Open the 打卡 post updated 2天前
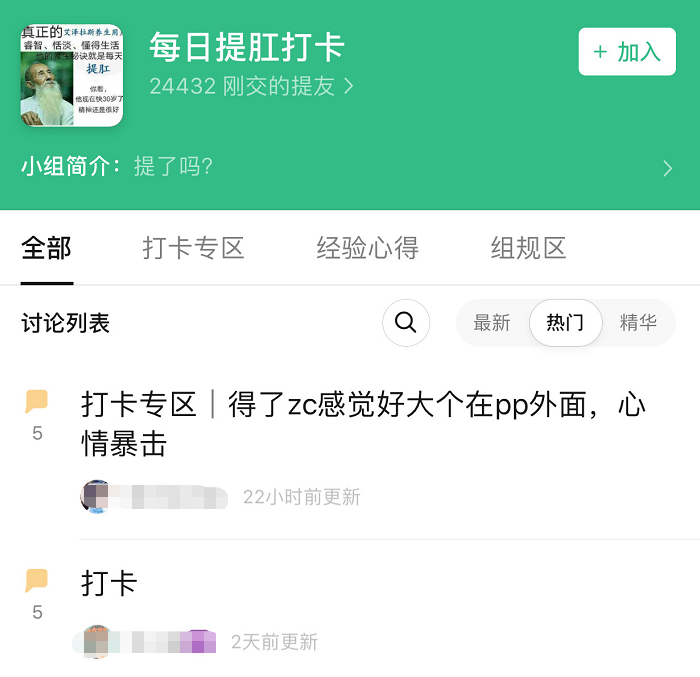Screen dimensions: 700x677 [109, 583]
